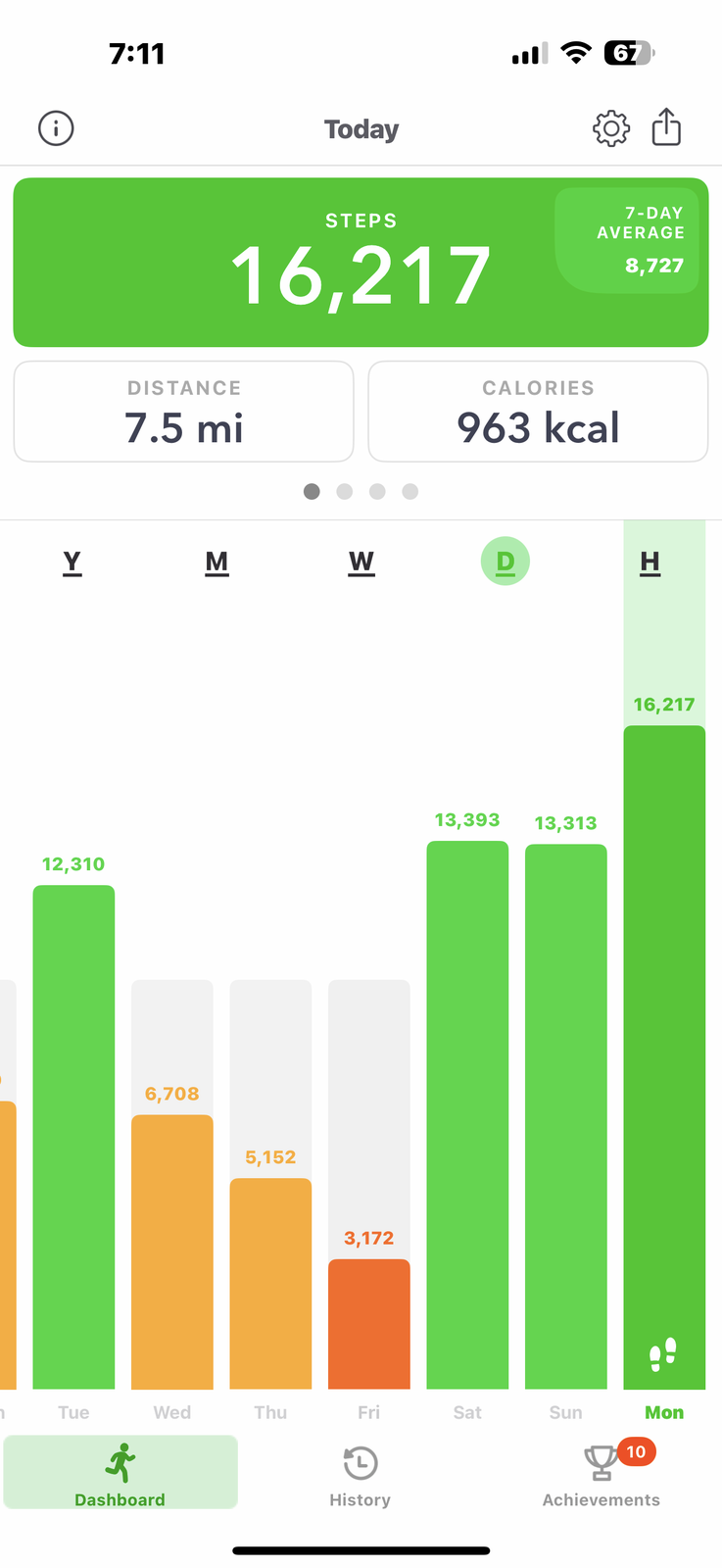
Task: Switch chart to weekly view (W)
Action: click(361, 563)
